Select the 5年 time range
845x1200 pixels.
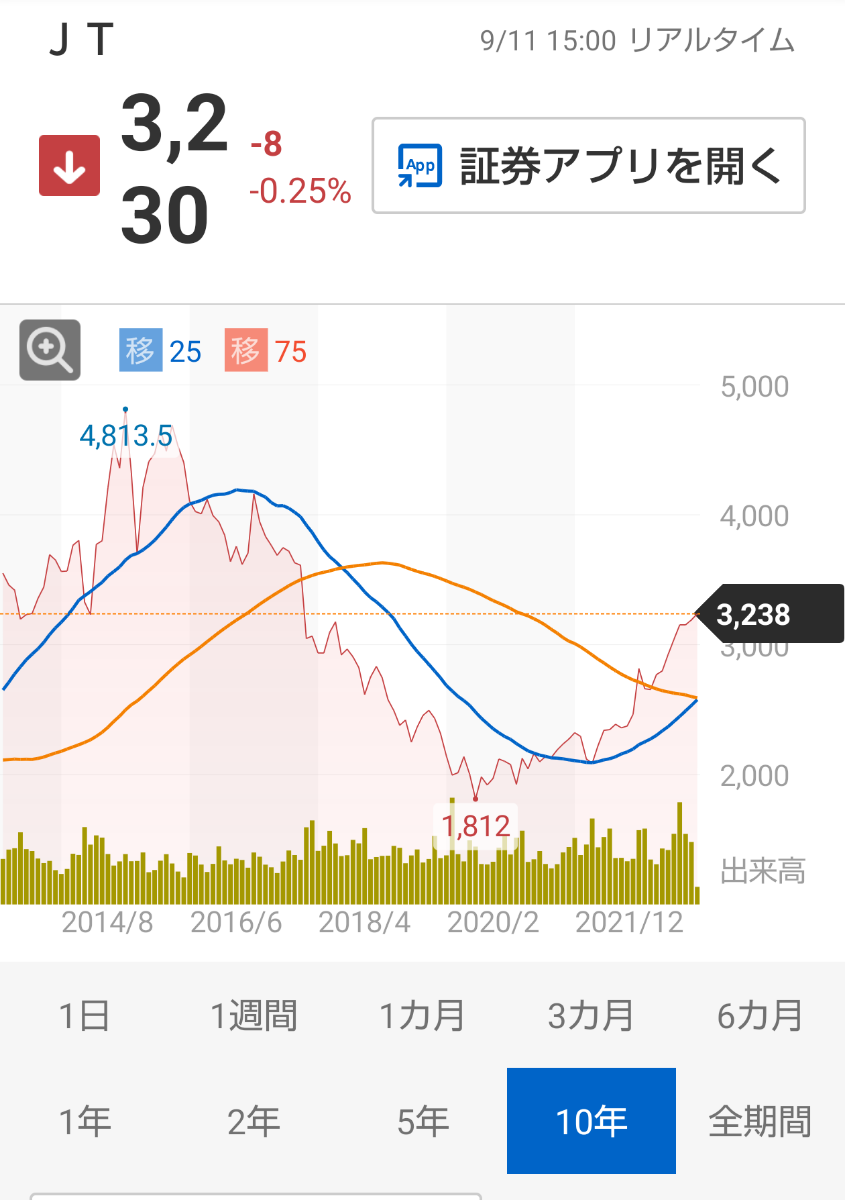click(422, 1120)
